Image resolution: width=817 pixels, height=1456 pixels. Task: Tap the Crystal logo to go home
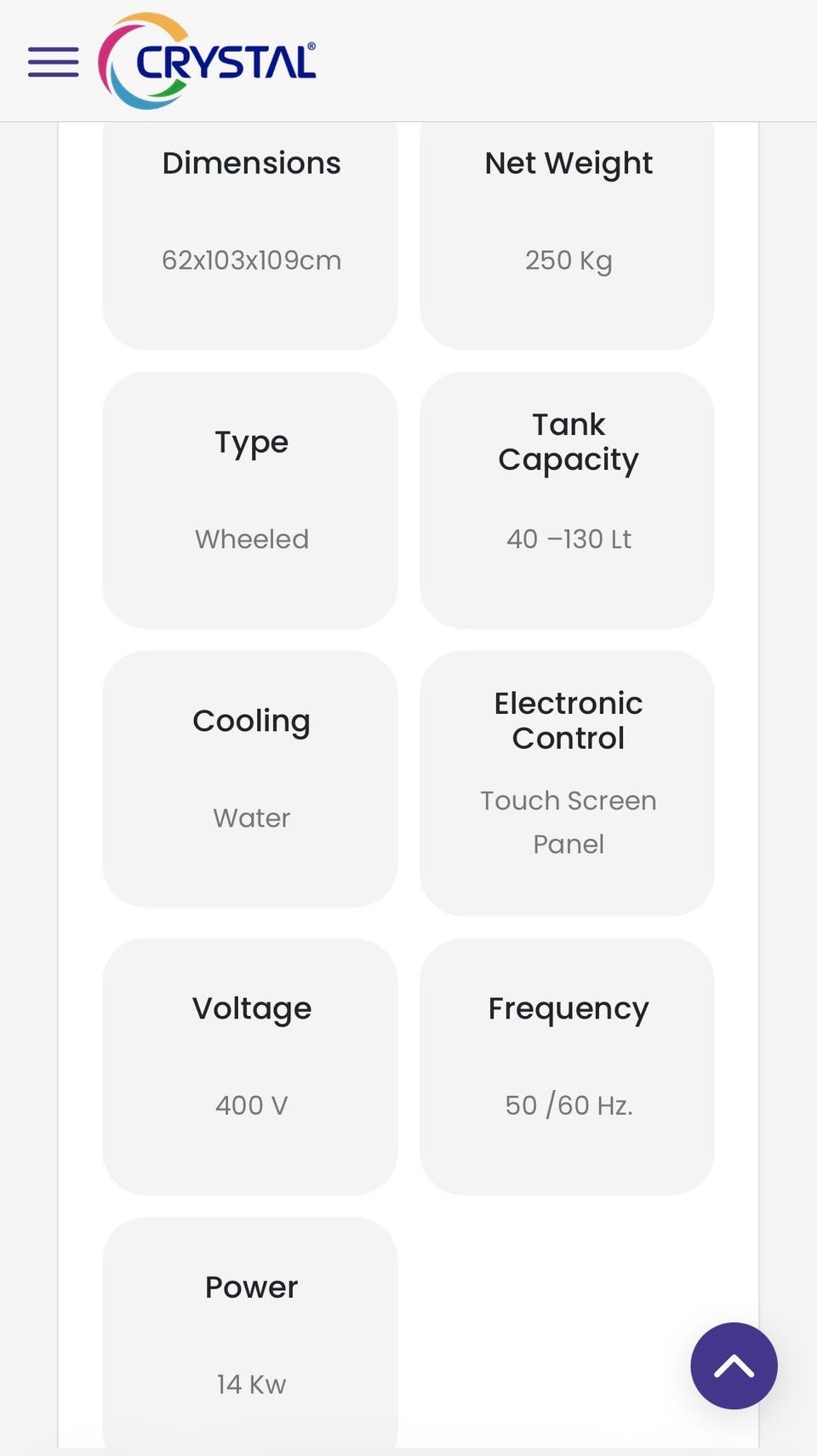tap(207, 61)
